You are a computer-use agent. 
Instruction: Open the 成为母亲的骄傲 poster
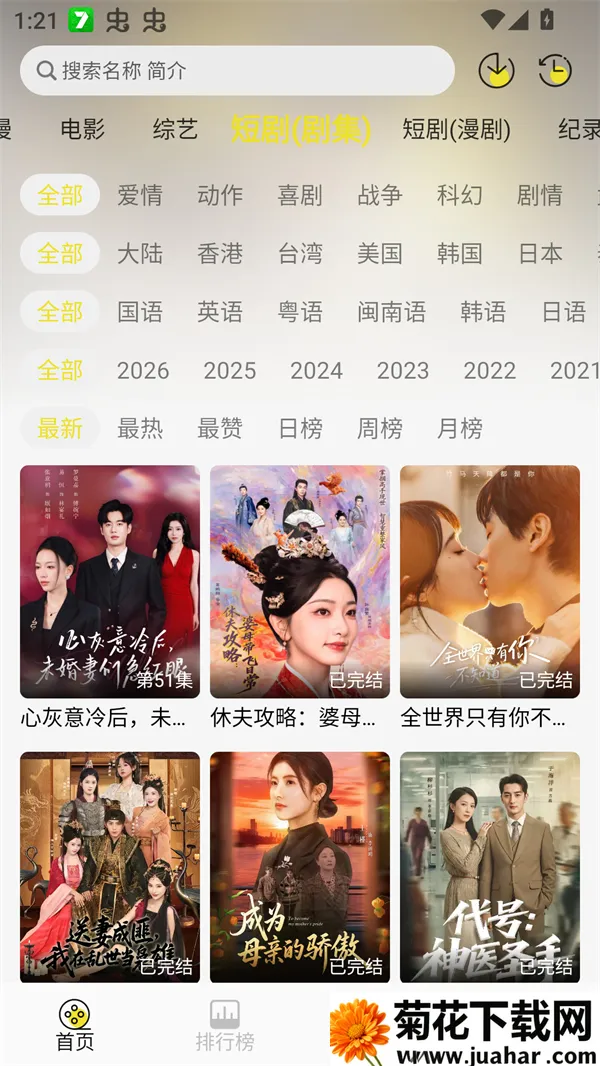click(300, 867)
